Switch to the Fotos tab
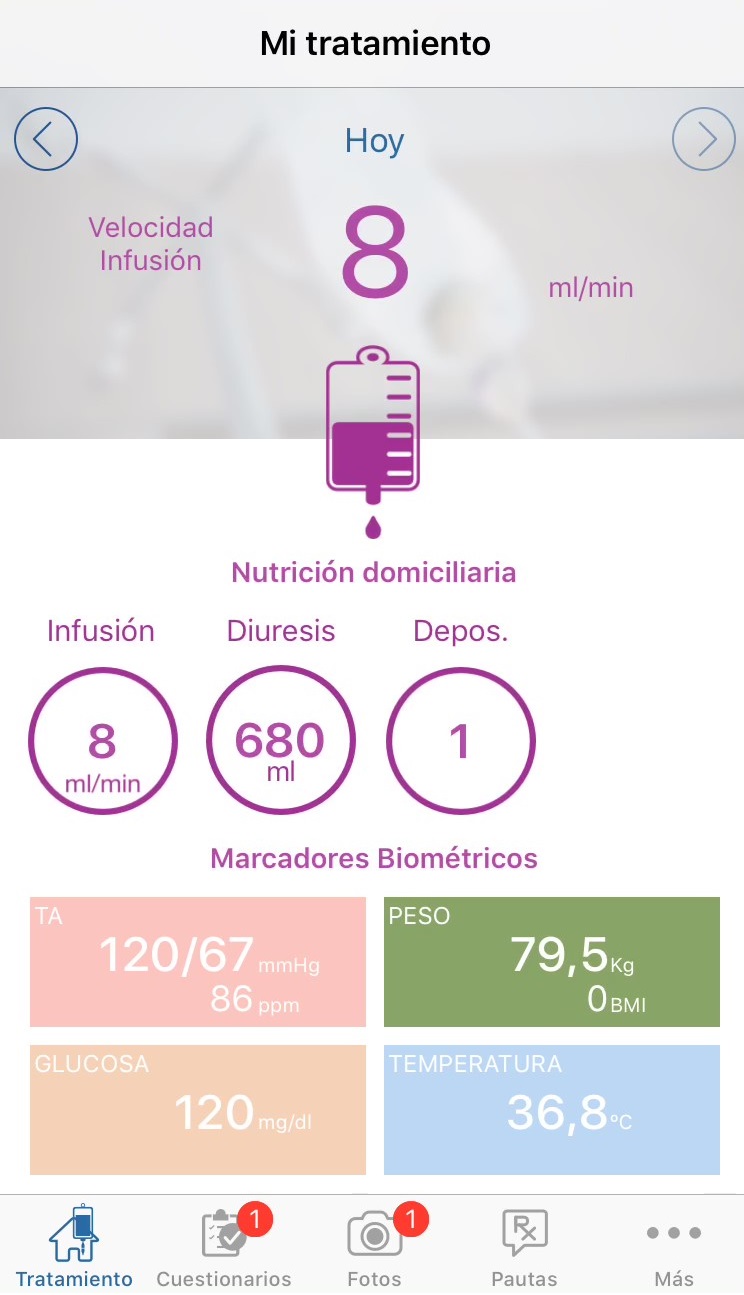744x1295 pixels. coord(375,1246)
